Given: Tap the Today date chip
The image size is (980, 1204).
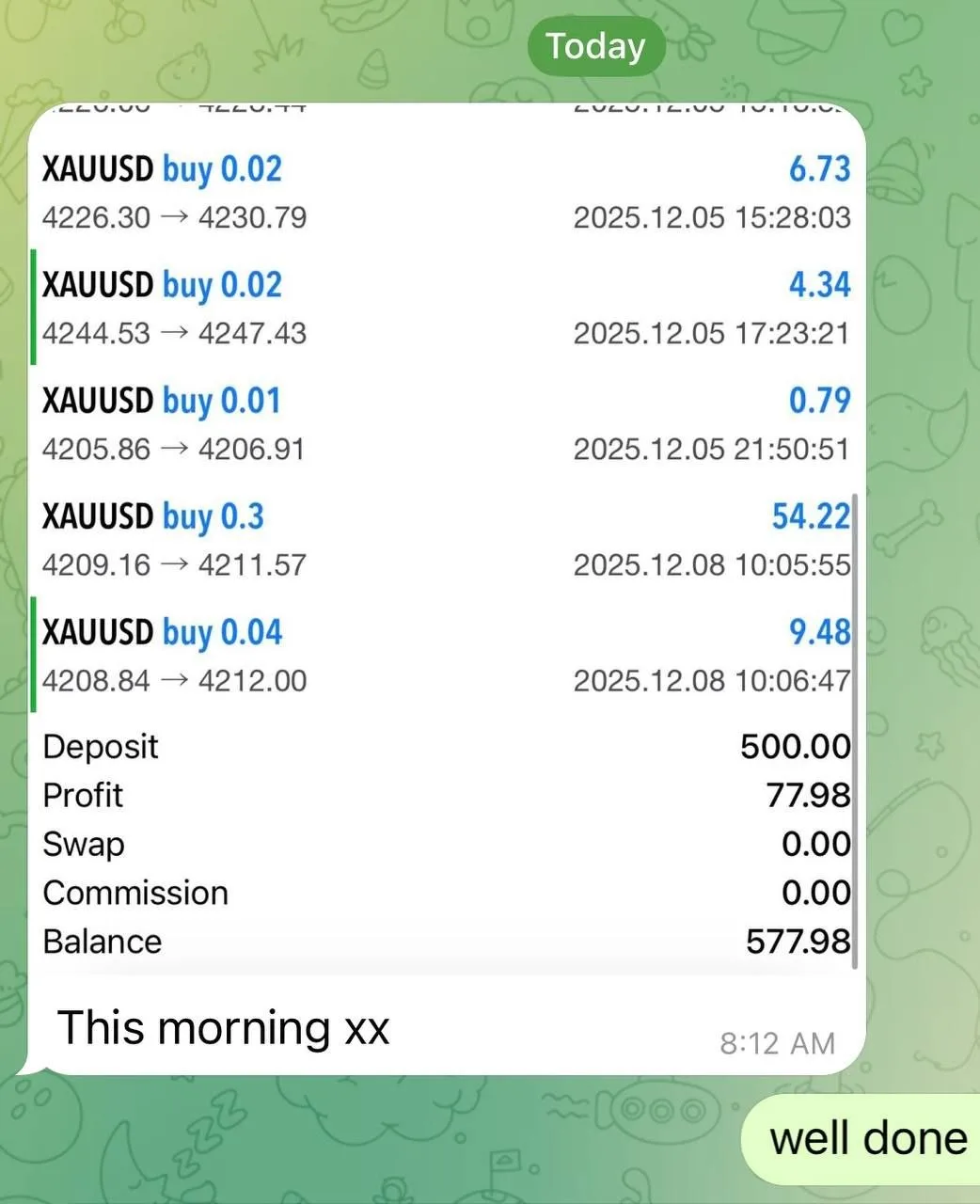Looking at the screenshot, I should click(x=596, y=46).
